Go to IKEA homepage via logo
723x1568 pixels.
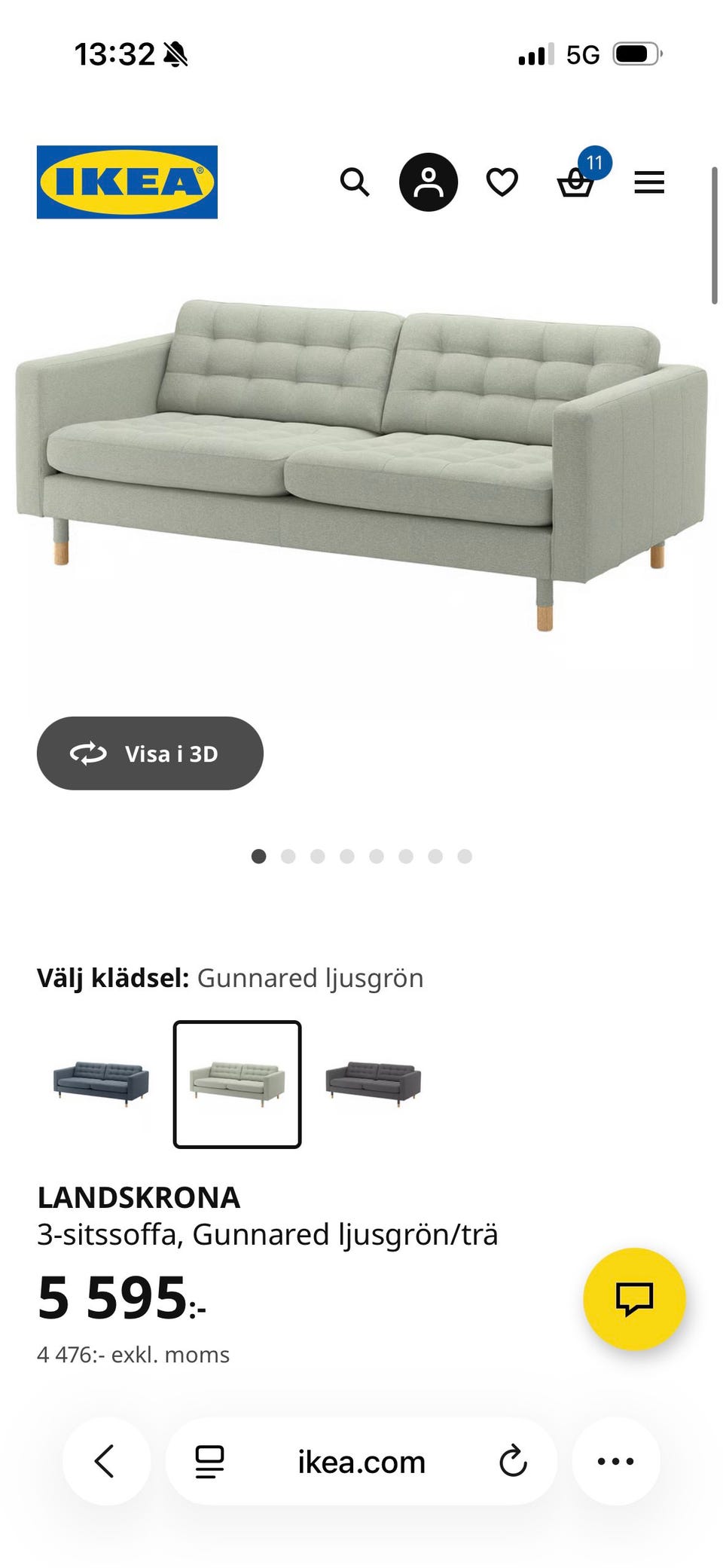(x=125, y=182)
